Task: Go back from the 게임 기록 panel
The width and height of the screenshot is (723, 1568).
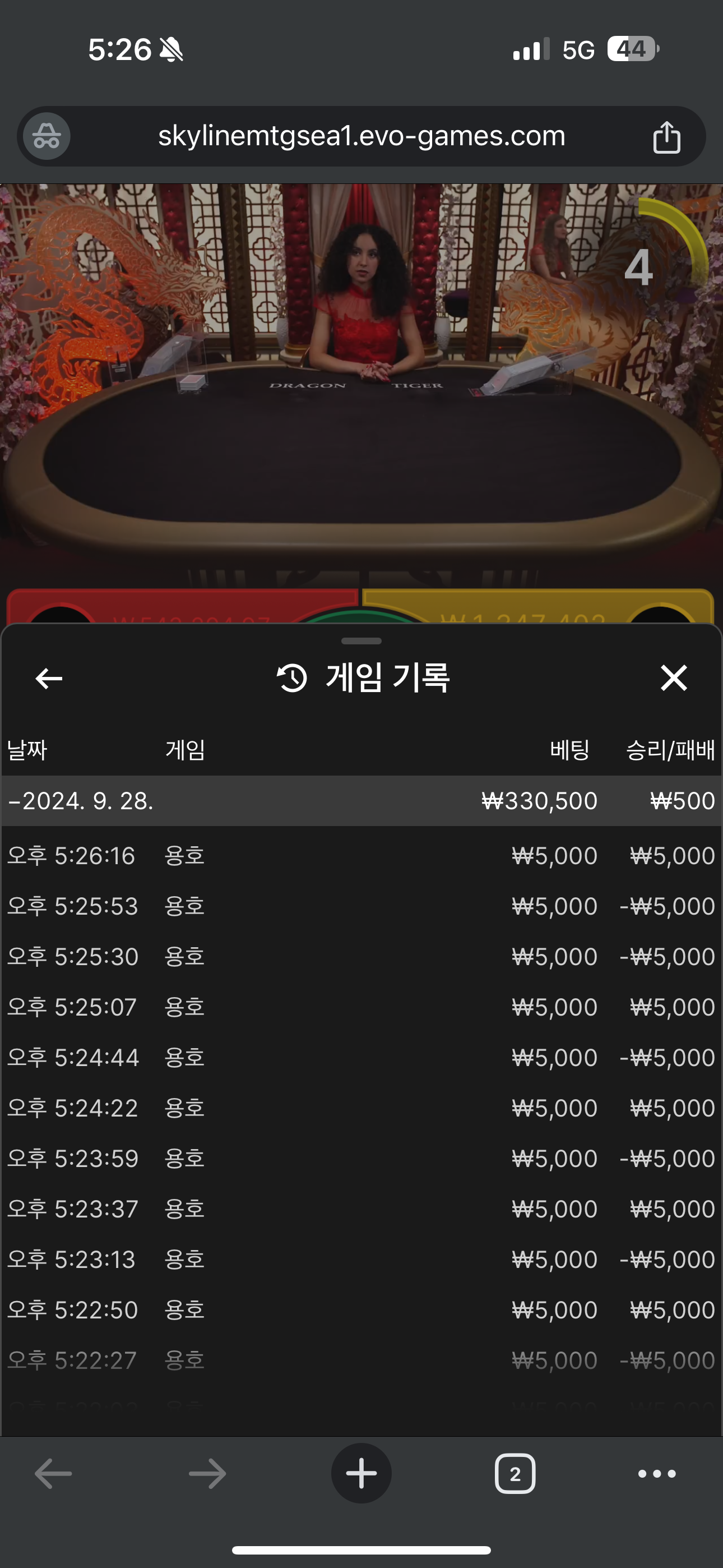Action: coord(49,678)
